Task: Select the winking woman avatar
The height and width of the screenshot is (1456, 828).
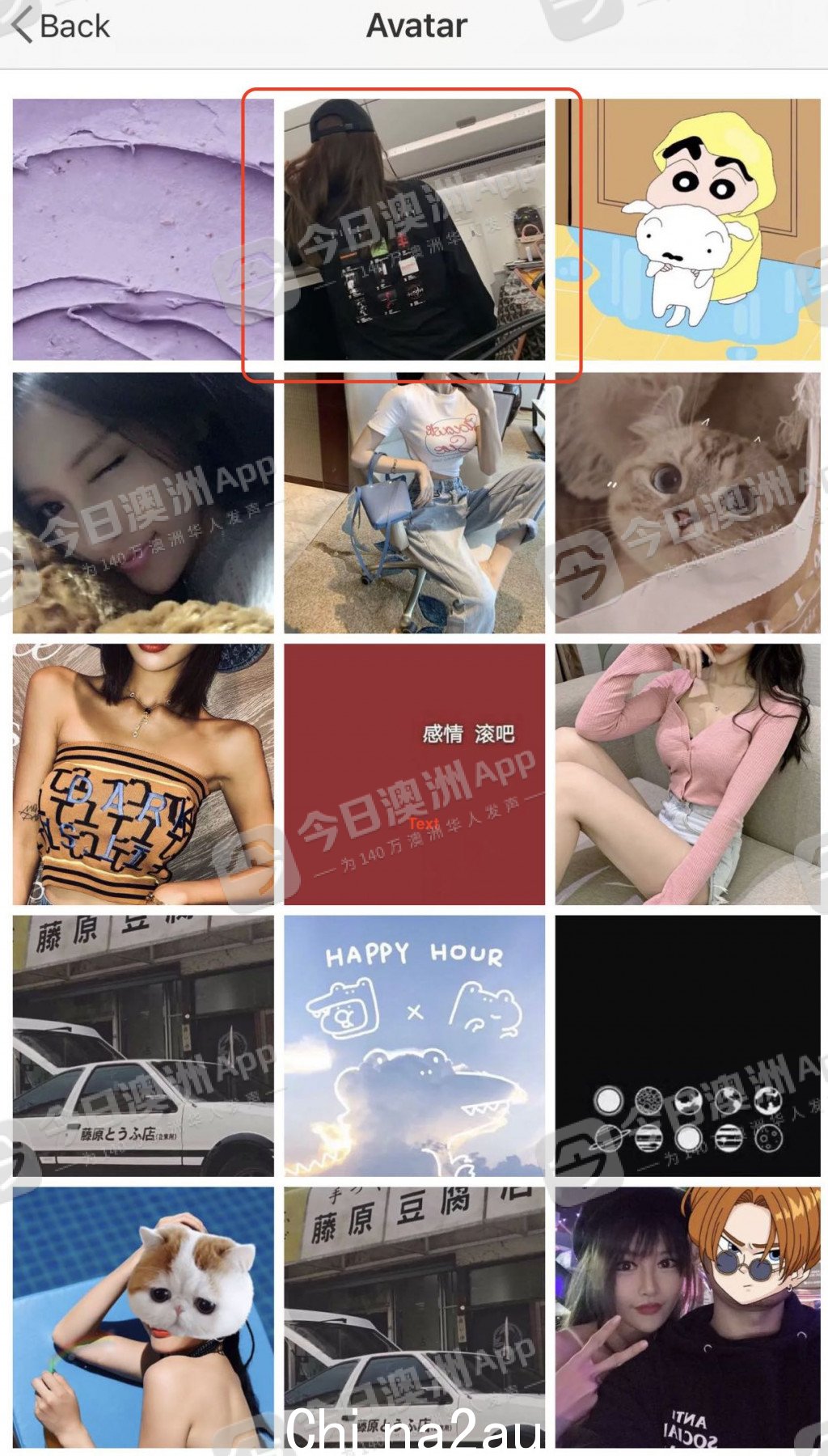Action: click(143, 502)
